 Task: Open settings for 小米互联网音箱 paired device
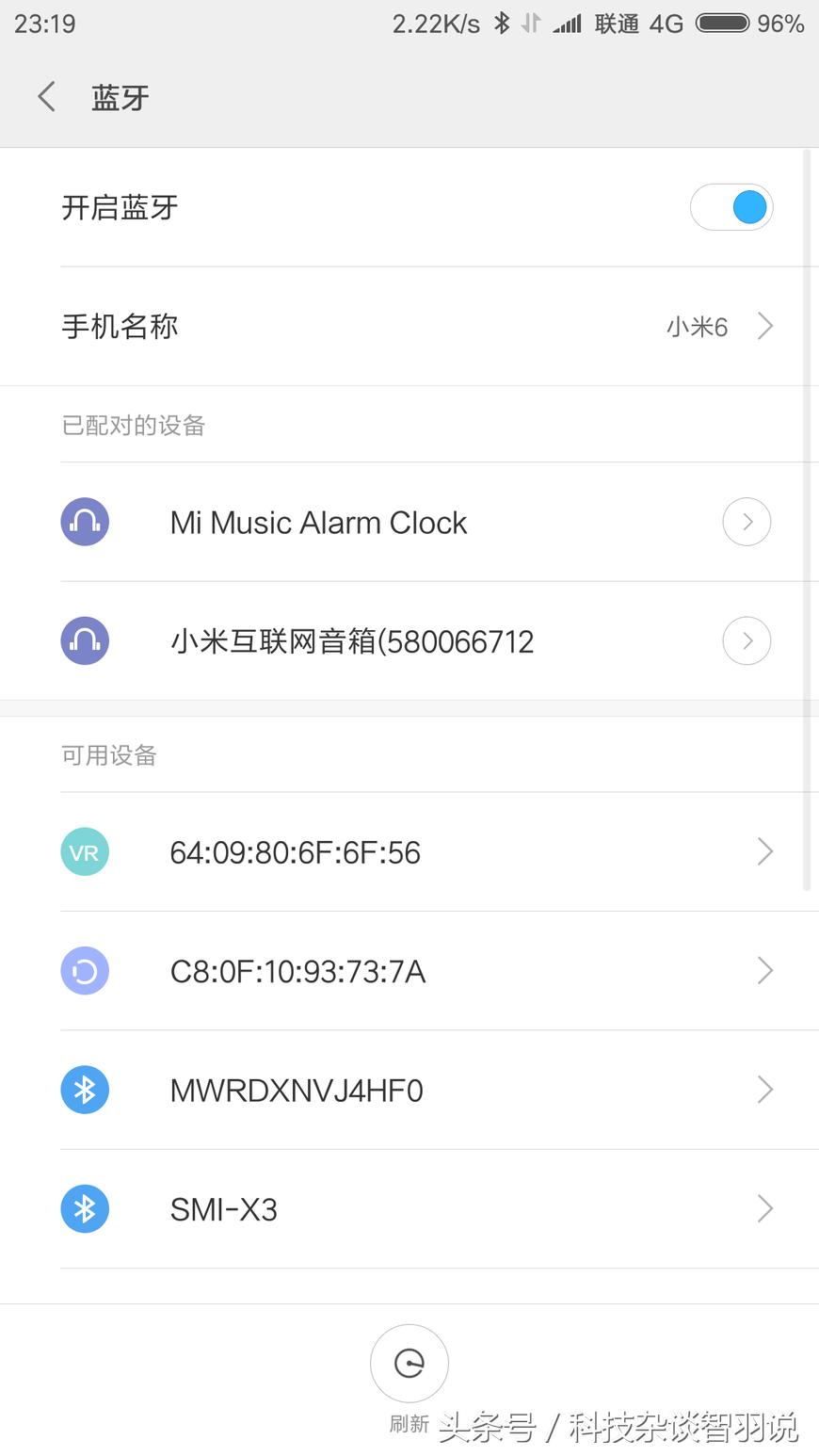pyautogui.click(x=747, y=640)
